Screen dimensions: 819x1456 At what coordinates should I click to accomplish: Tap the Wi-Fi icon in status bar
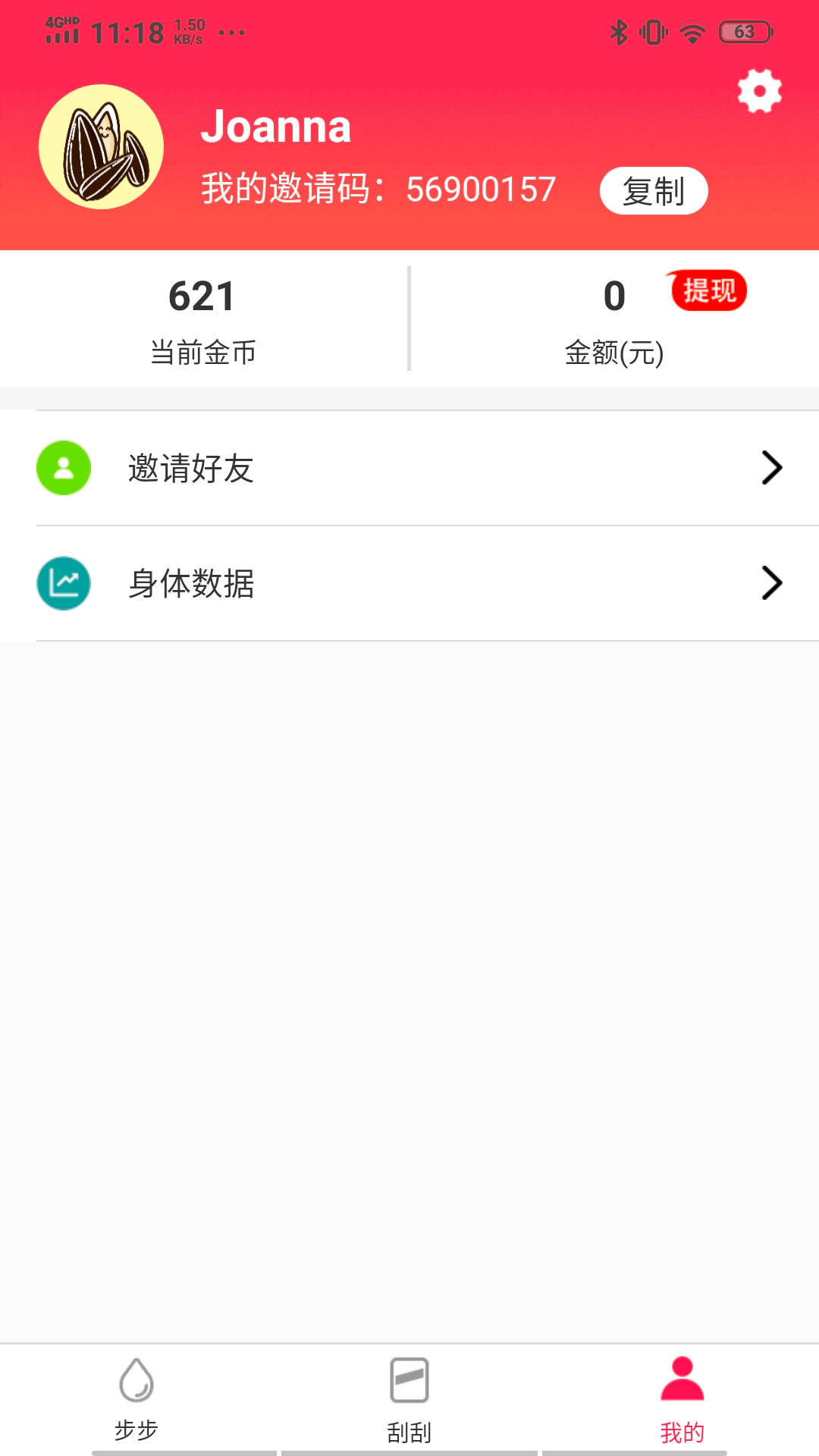click(x=692, y=31)
